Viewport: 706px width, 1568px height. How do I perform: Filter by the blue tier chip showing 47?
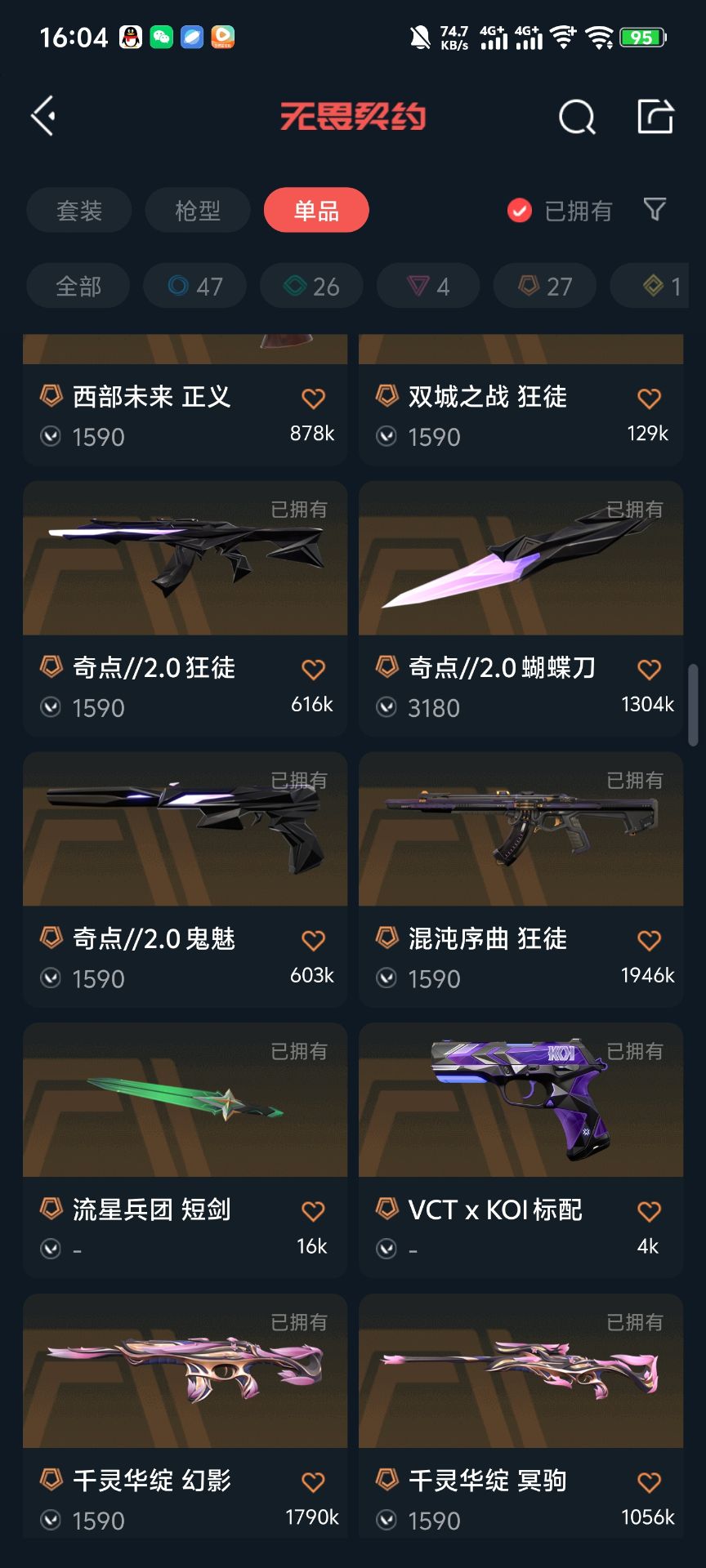(x=194, y=287)
